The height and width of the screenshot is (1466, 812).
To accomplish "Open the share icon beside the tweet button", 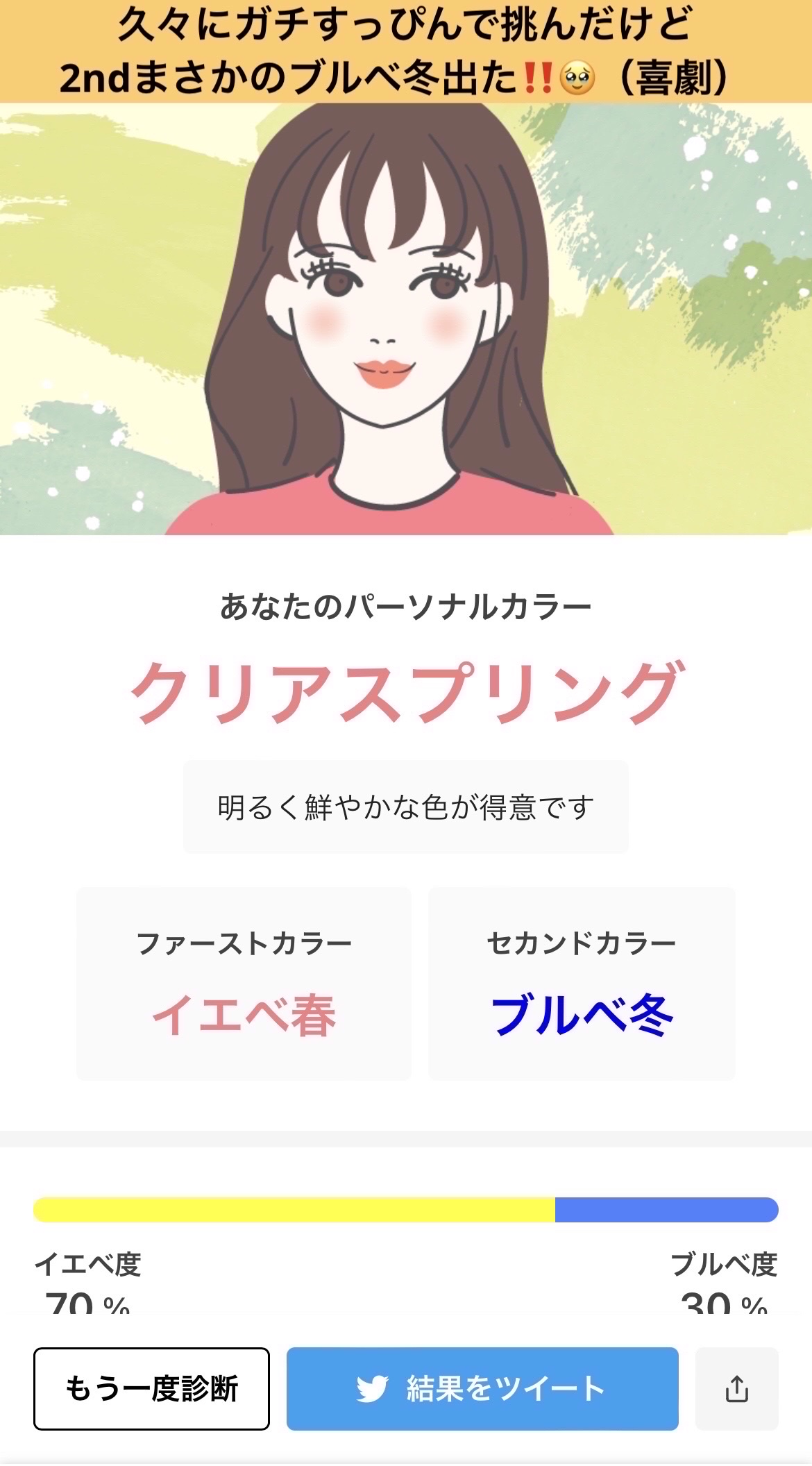I will [736, 1389].
